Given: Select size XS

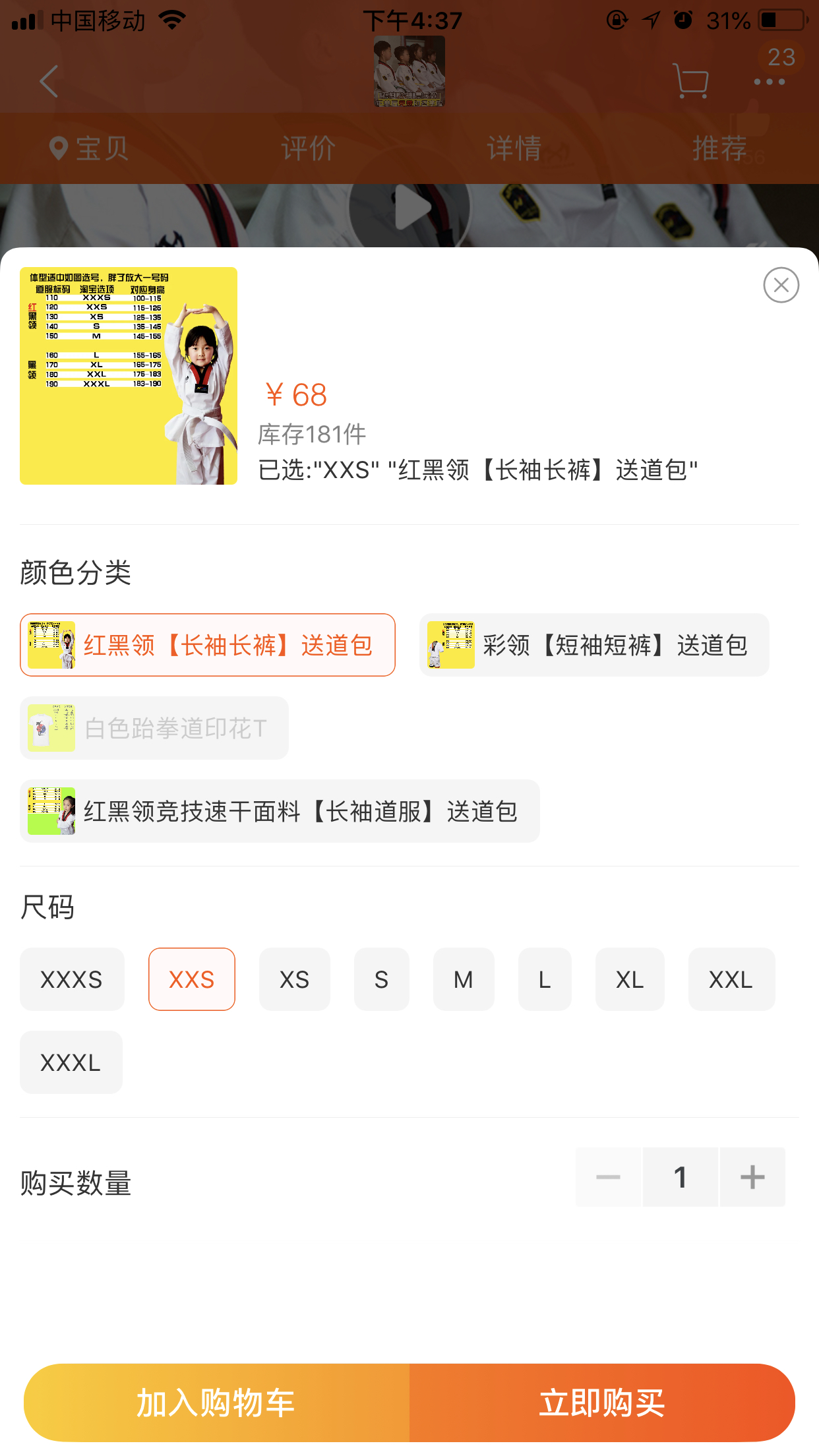Looking at the screenshot, I should point(294,979).
